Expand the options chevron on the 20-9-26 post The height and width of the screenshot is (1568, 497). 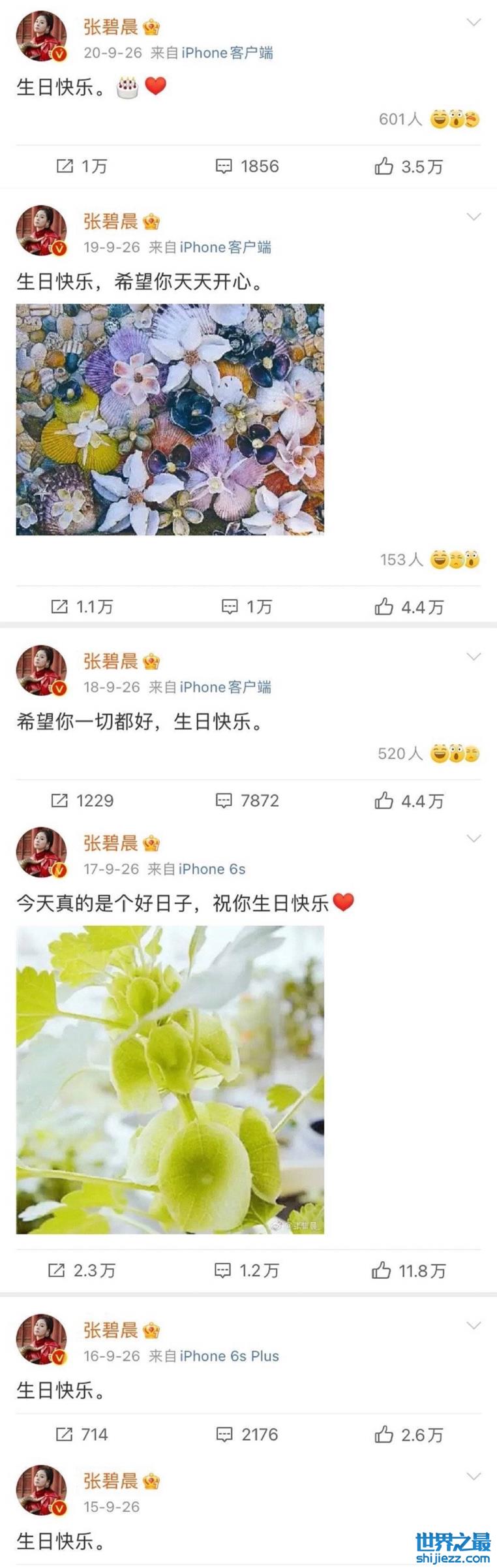coord(474,23)
